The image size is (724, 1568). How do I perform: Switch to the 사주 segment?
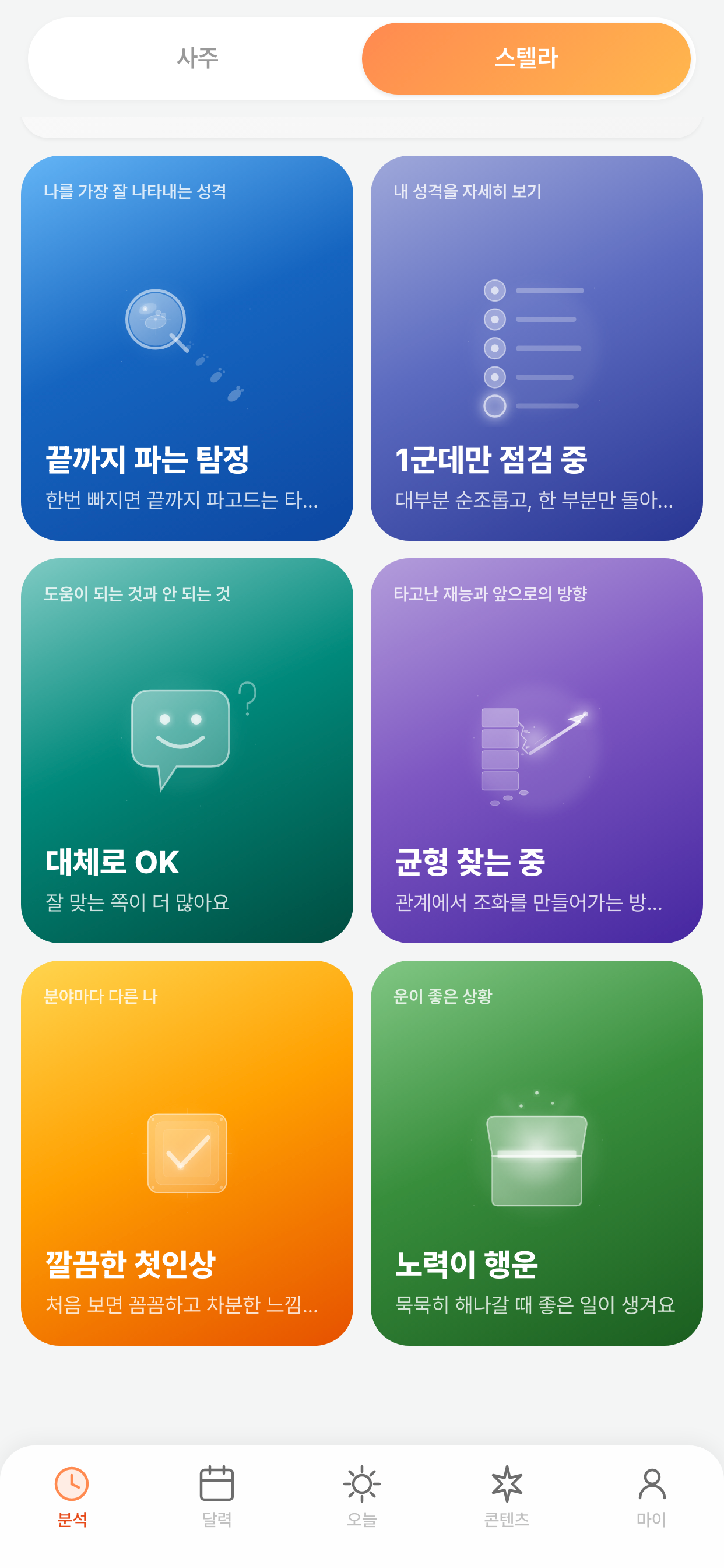[197, 58]
